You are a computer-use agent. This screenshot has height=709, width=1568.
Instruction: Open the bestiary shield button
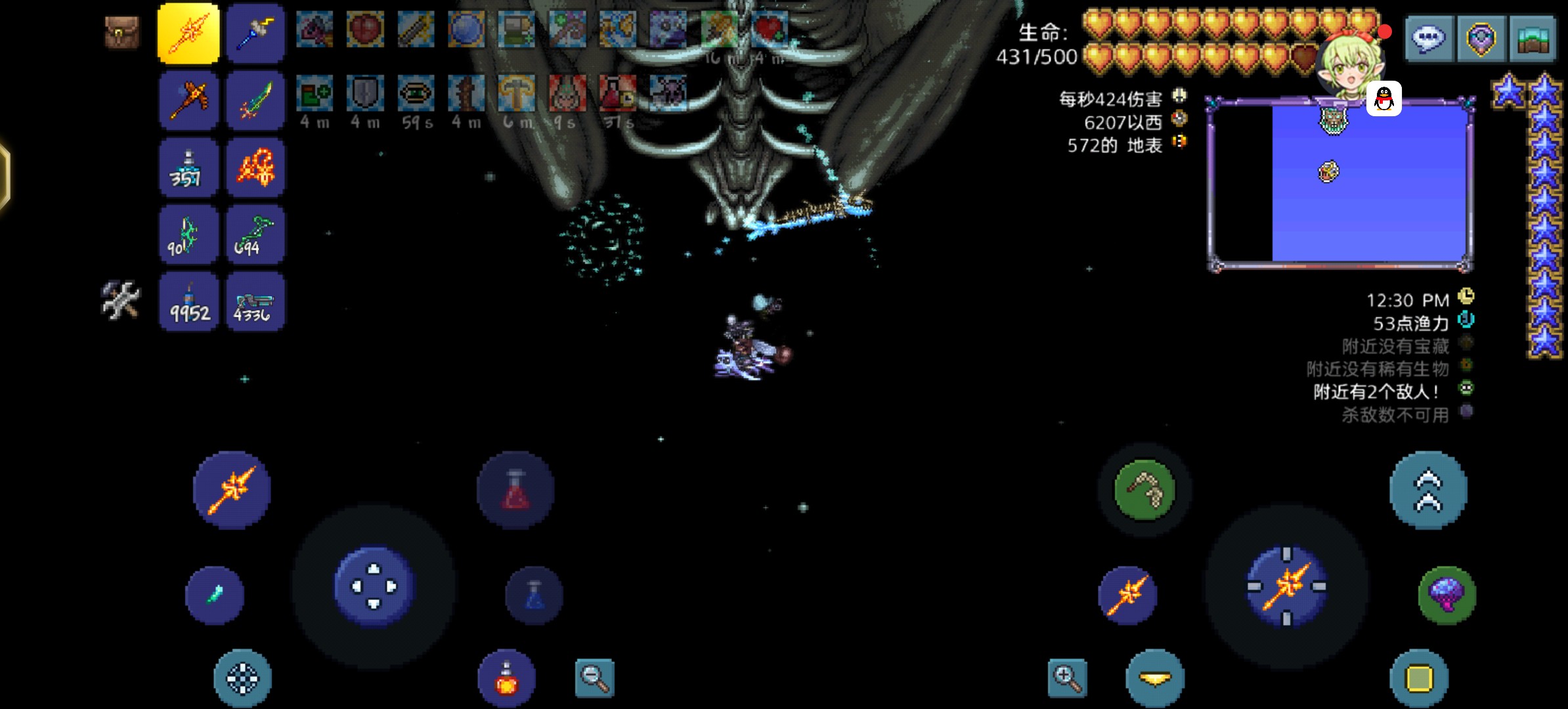click(1481, 39)
